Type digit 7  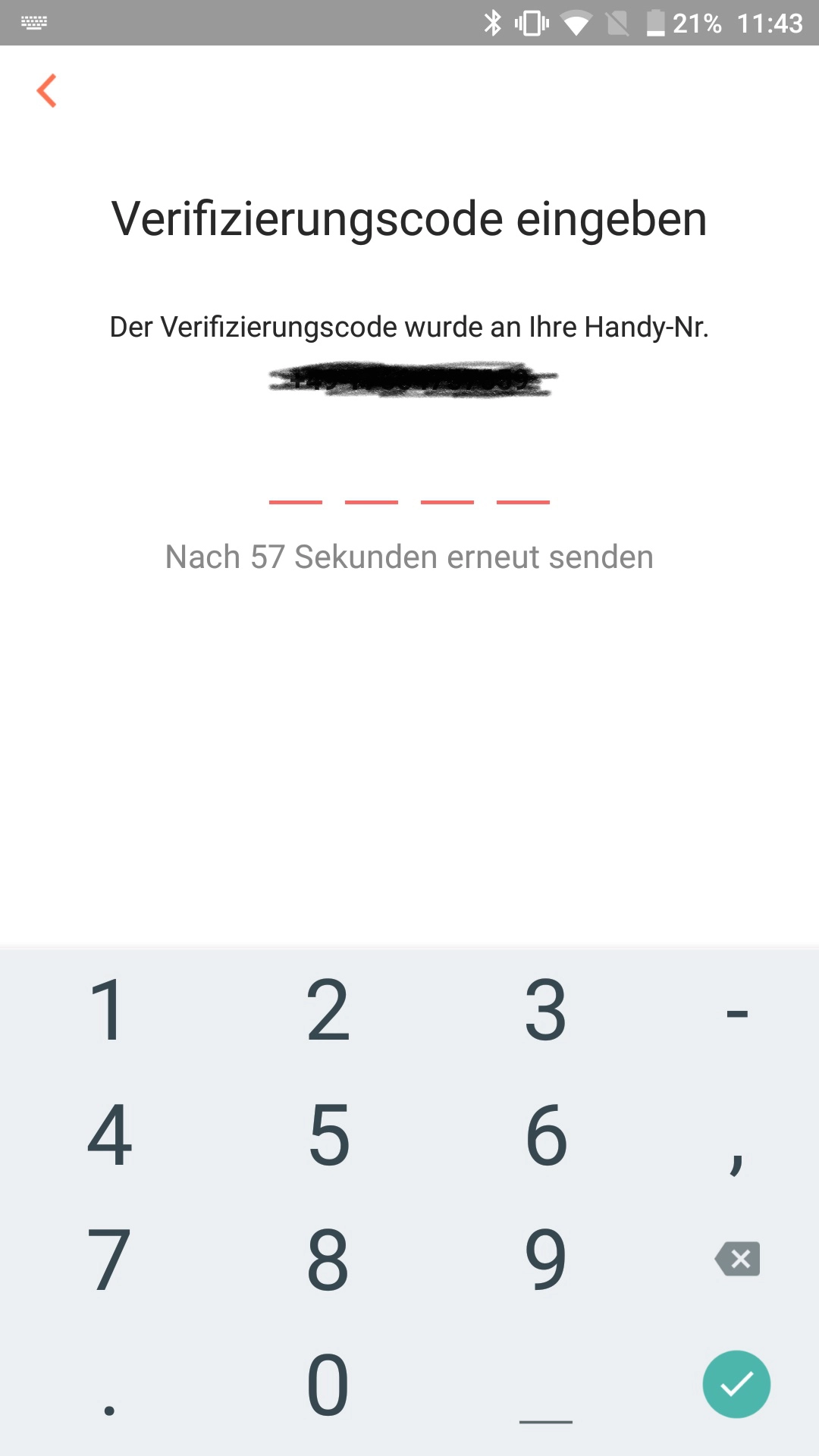(109, 1260)
